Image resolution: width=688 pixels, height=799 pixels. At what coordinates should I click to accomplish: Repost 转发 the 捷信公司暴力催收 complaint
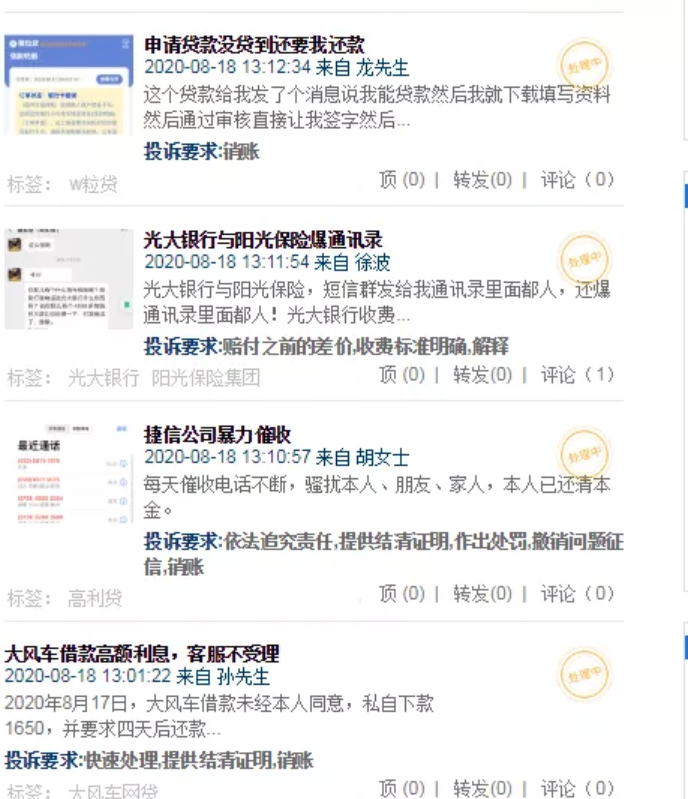(x=482, y=594)
